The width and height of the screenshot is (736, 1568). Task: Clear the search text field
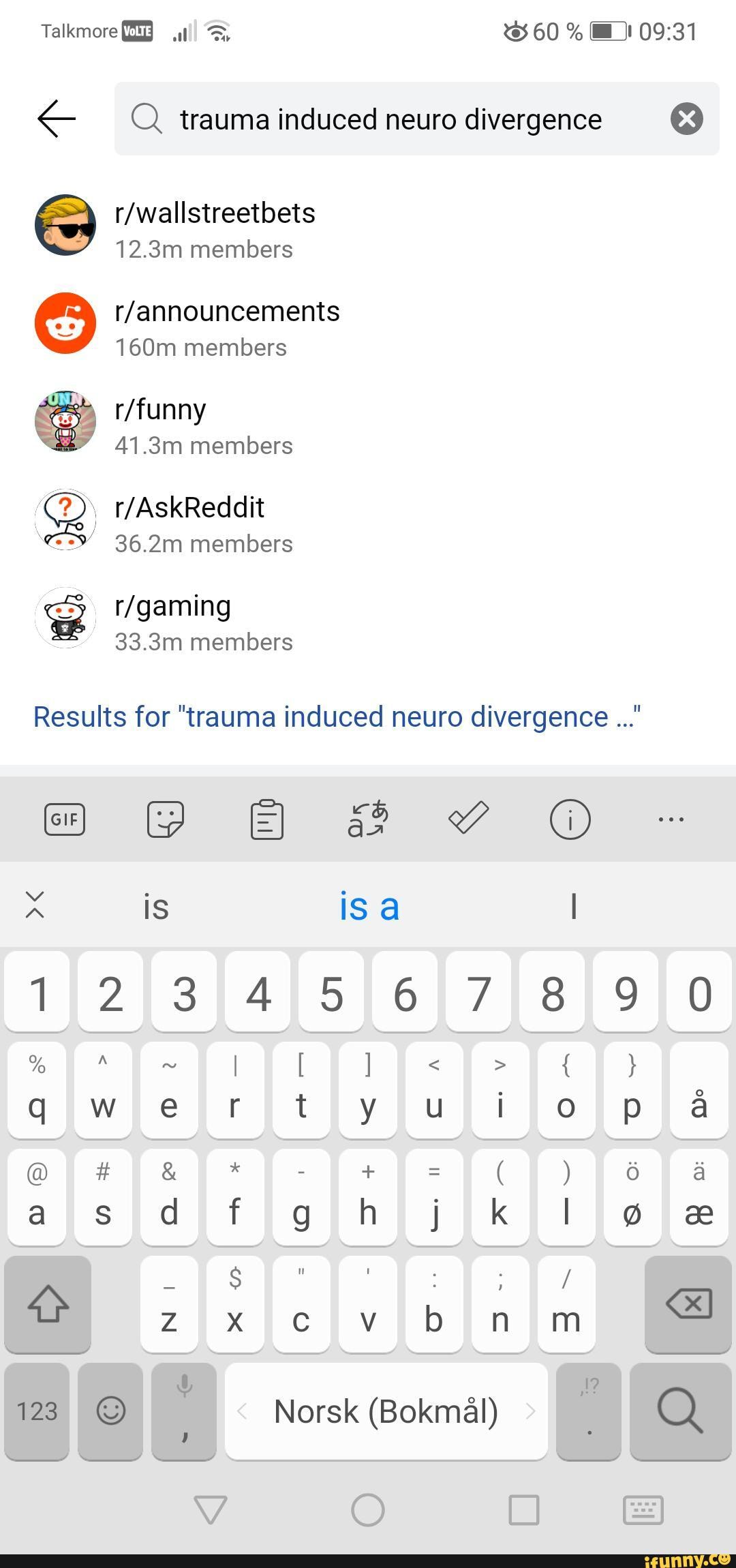pyautogui.click(x=686, y=119)
